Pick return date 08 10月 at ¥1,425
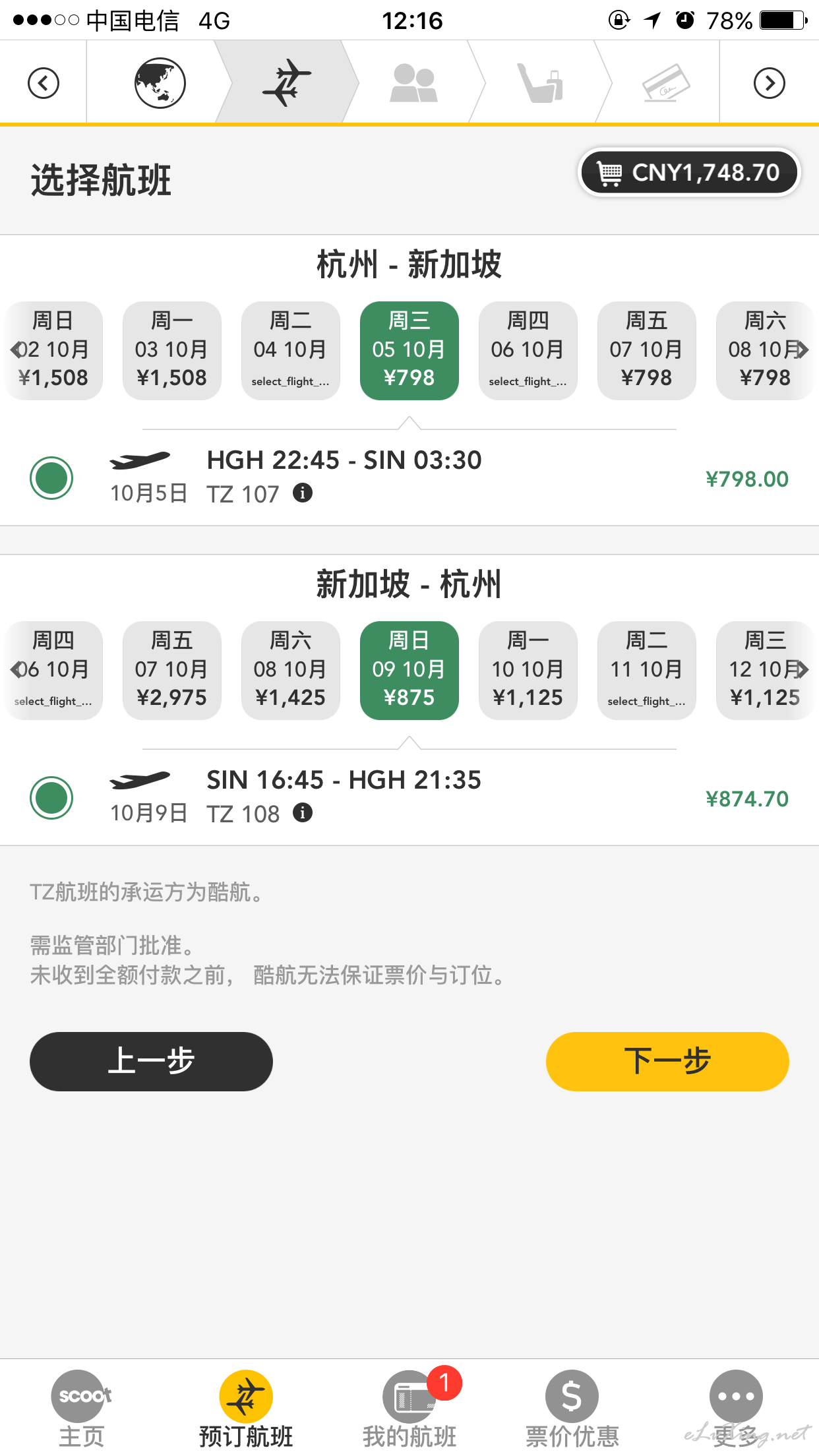The height and width of the screenshot is (1456, 819). coord(290,670)
